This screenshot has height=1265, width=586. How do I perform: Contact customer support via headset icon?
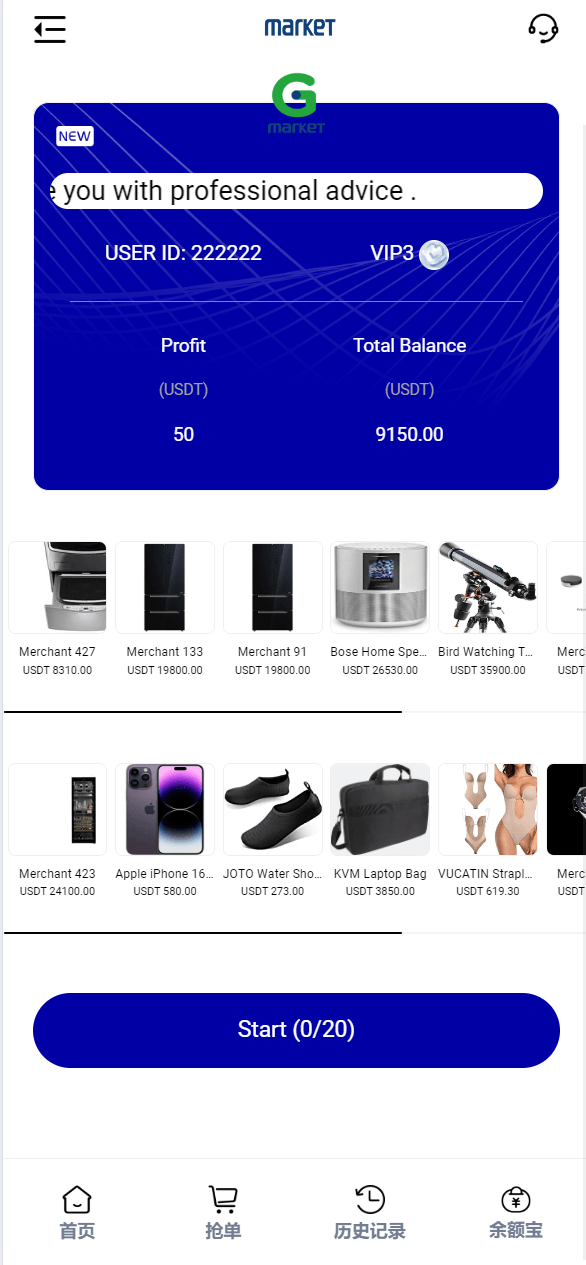pyautogui.click(x=543, y=28)
